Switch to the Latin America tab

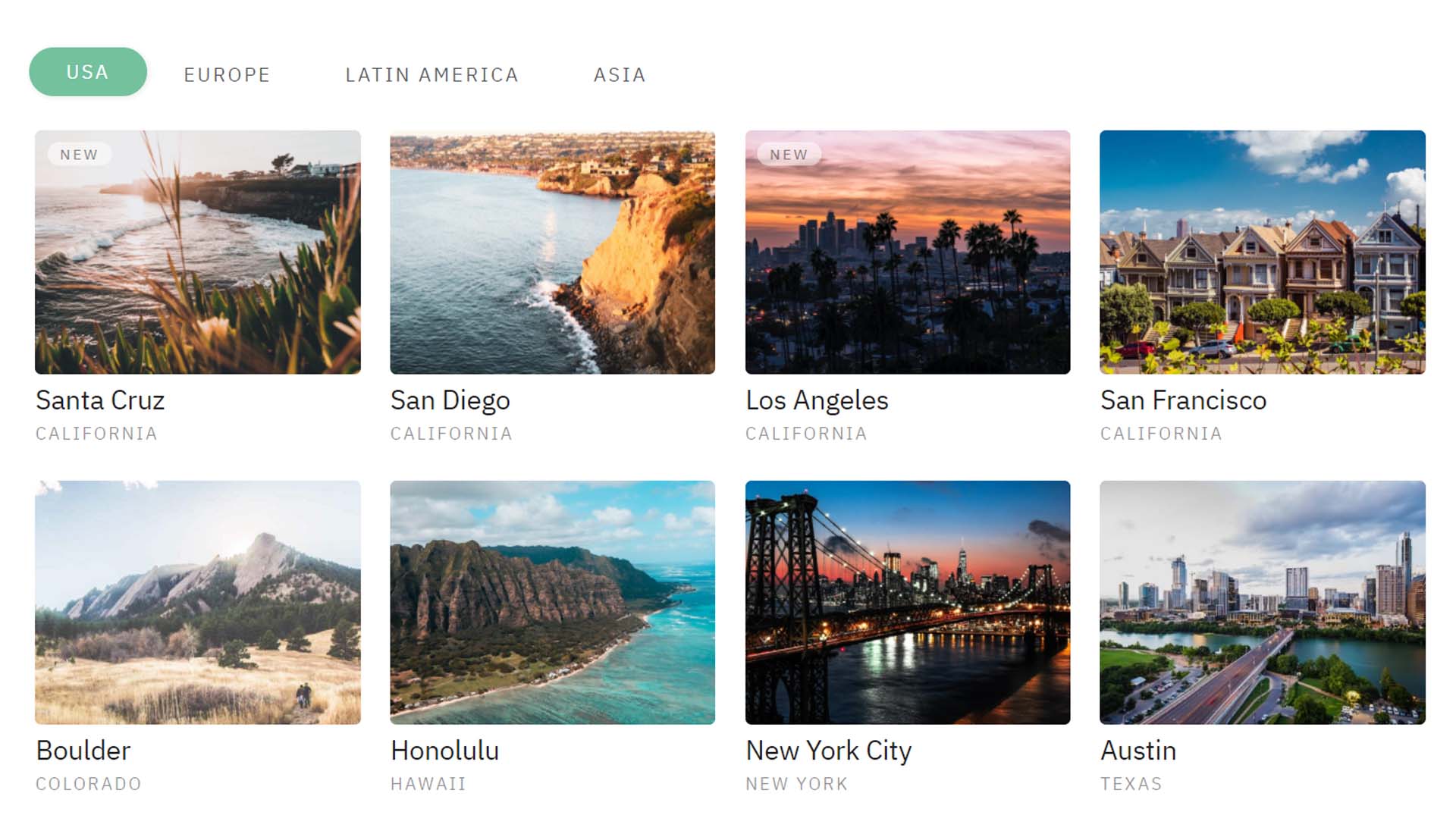coord(431,74)
